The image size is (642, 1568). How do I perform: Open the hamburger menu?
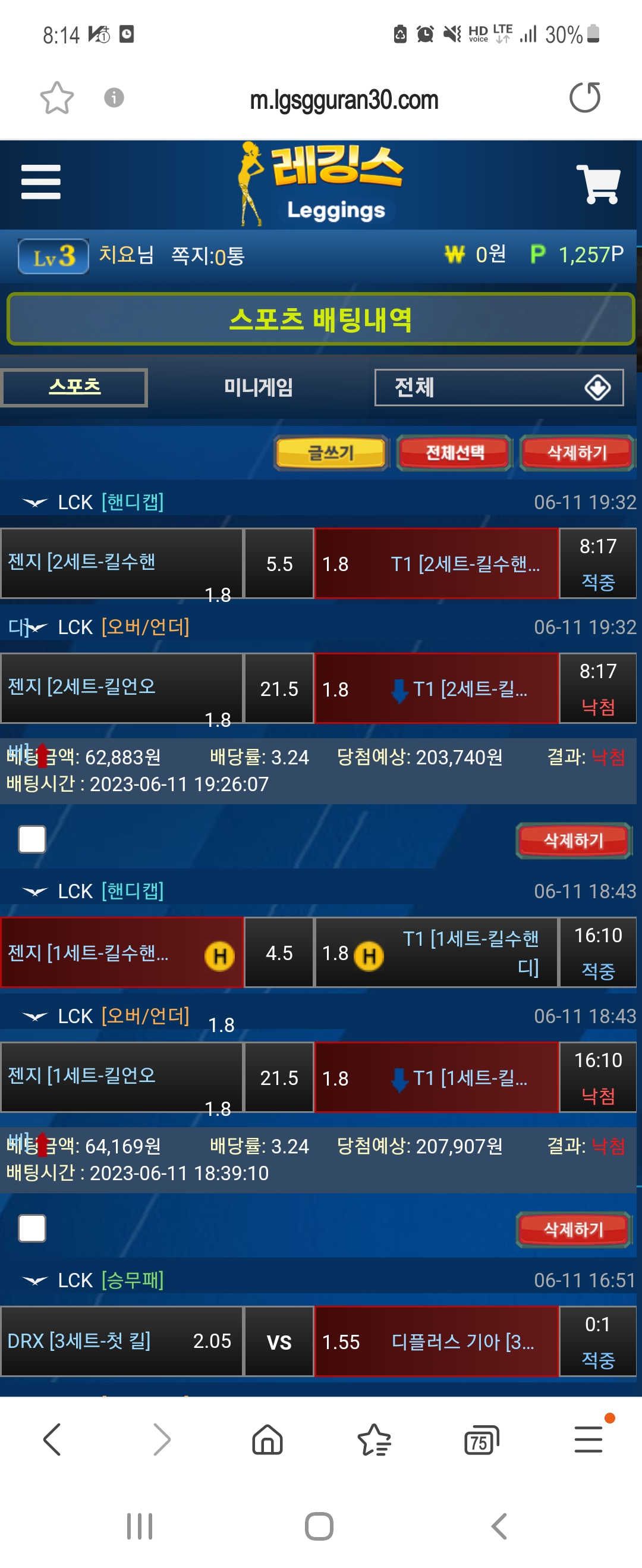click(x=41, y=181)
